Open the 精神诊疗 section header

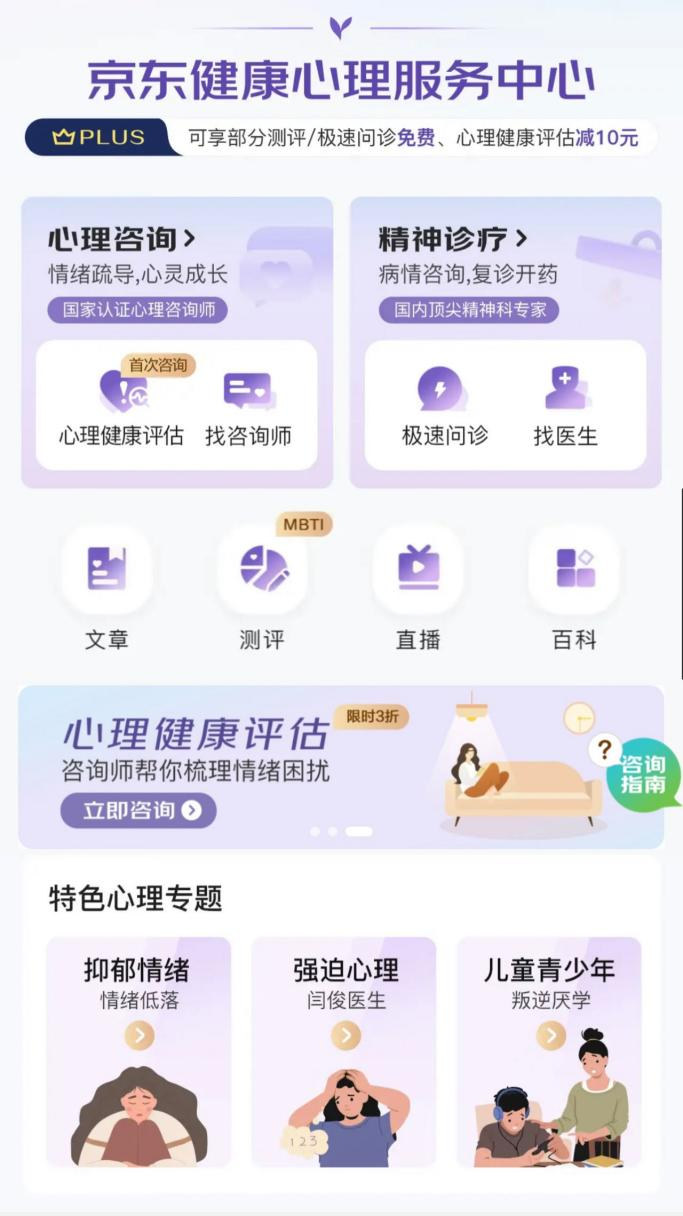point(452,240)
